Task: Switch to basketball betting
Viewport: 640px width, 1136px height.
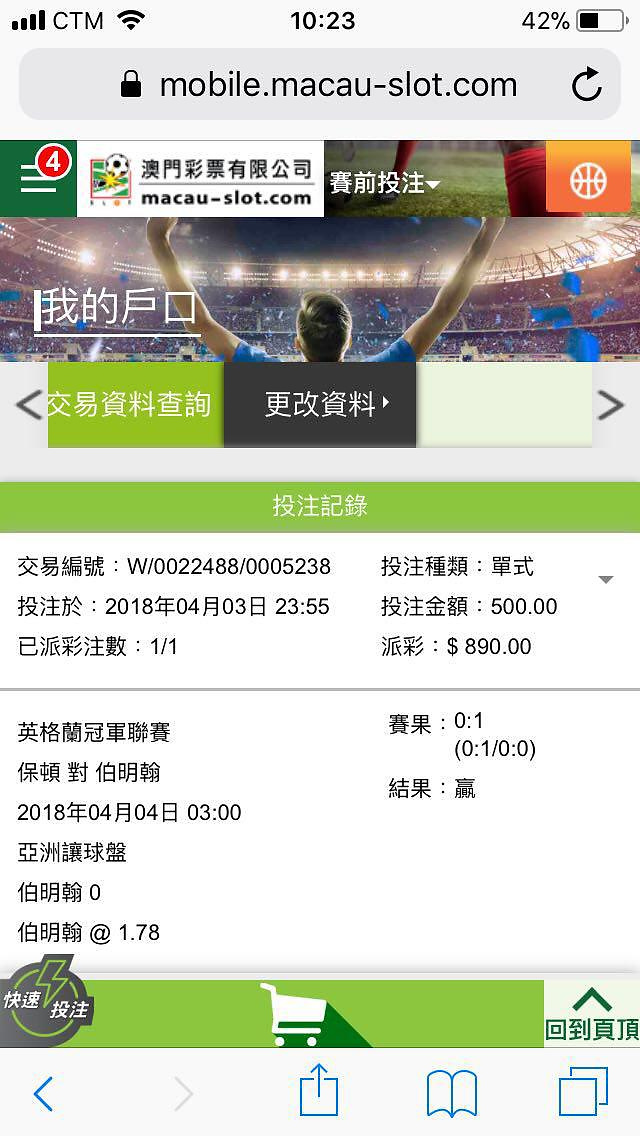Action: tap(588, 178)
